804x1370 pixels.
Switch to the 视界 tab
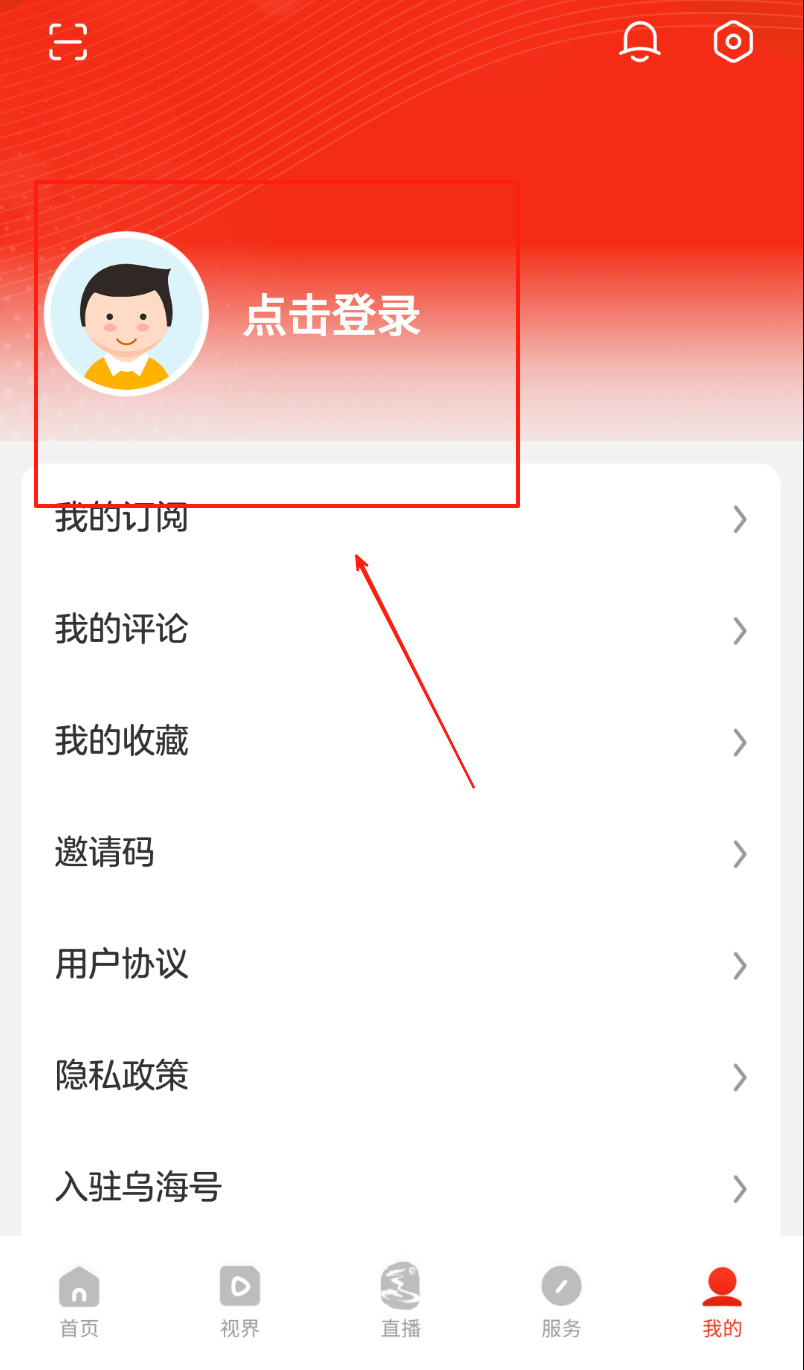(x=240, y=1300)
